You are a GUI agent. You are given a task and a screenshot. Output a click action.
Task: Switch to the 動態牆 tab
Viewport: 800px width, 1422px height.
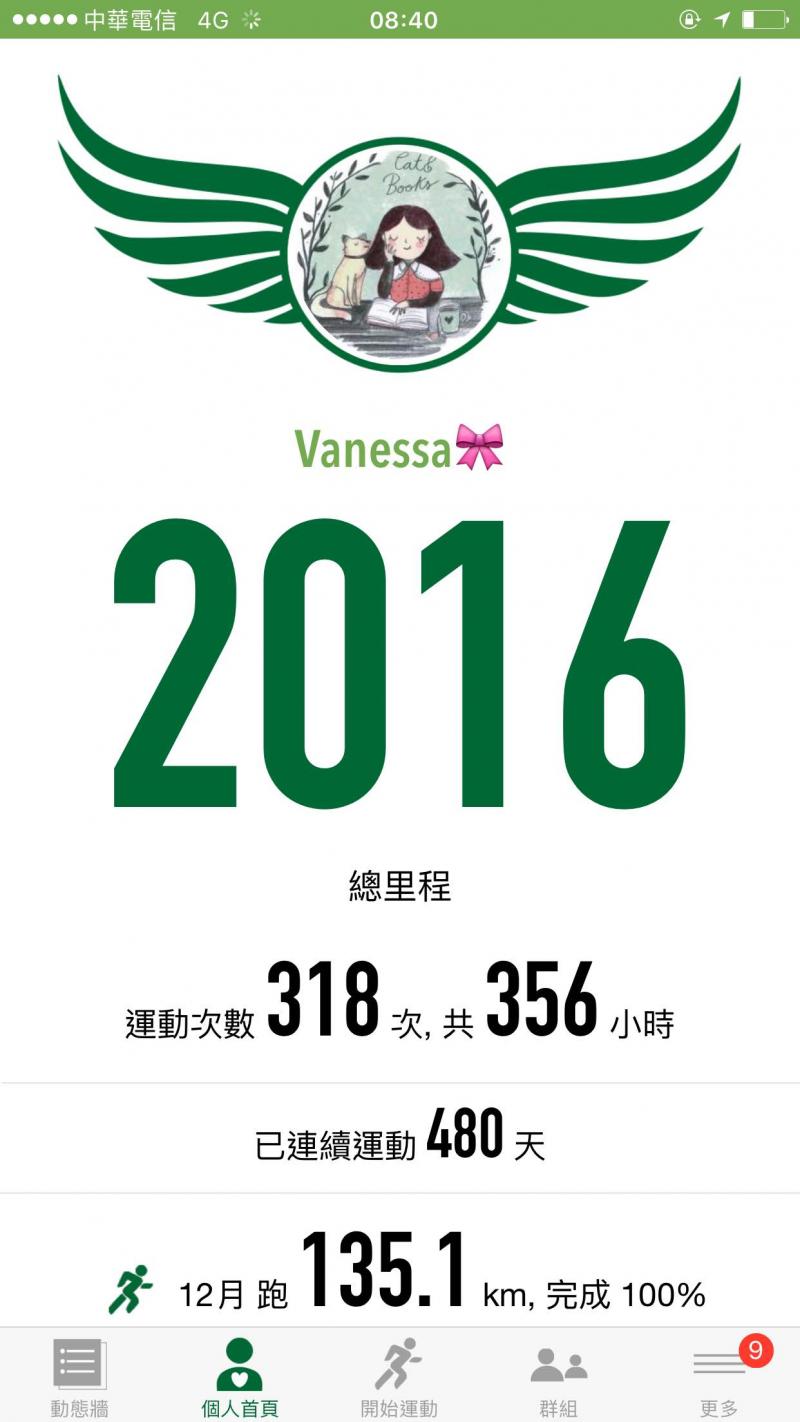79,1376
